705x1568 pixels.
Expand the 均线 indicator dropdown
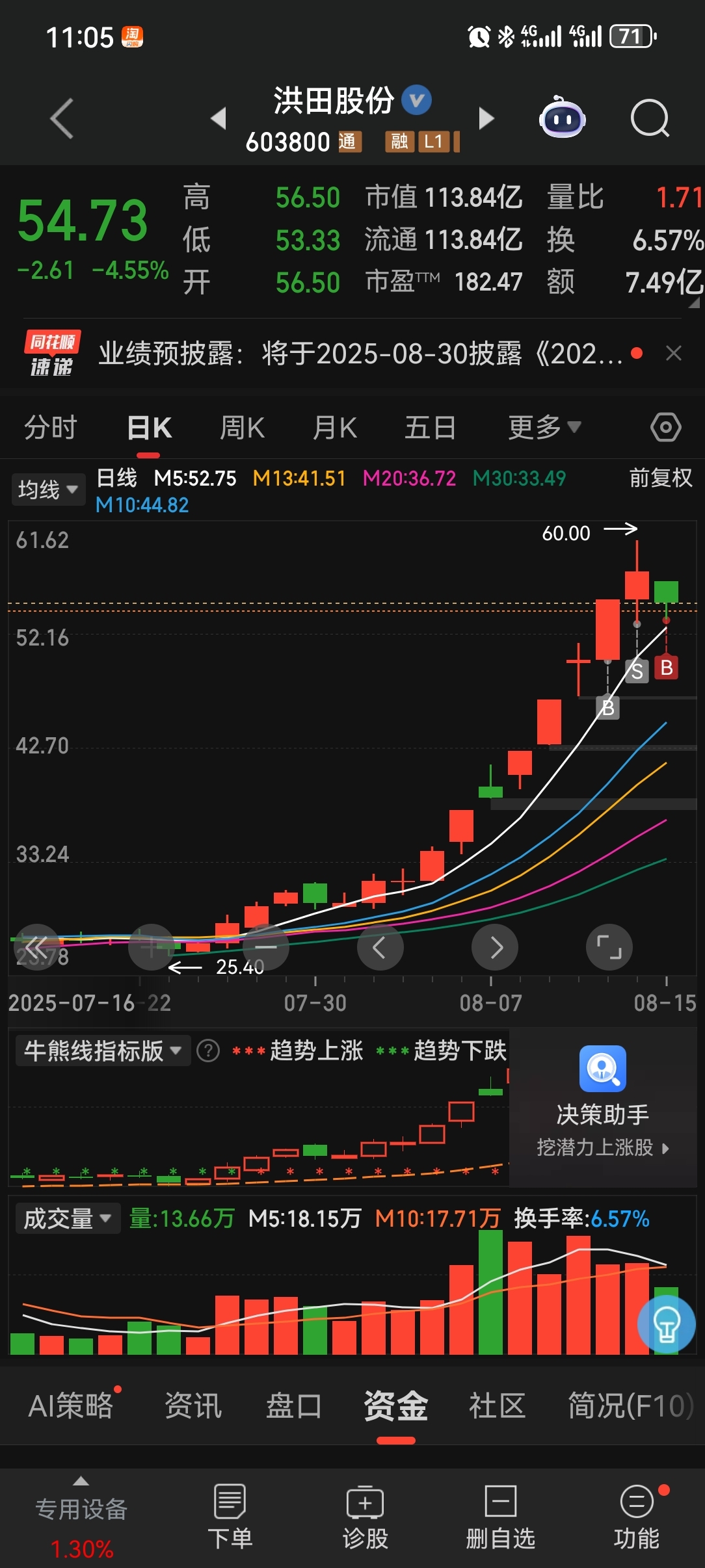(48, 490)
